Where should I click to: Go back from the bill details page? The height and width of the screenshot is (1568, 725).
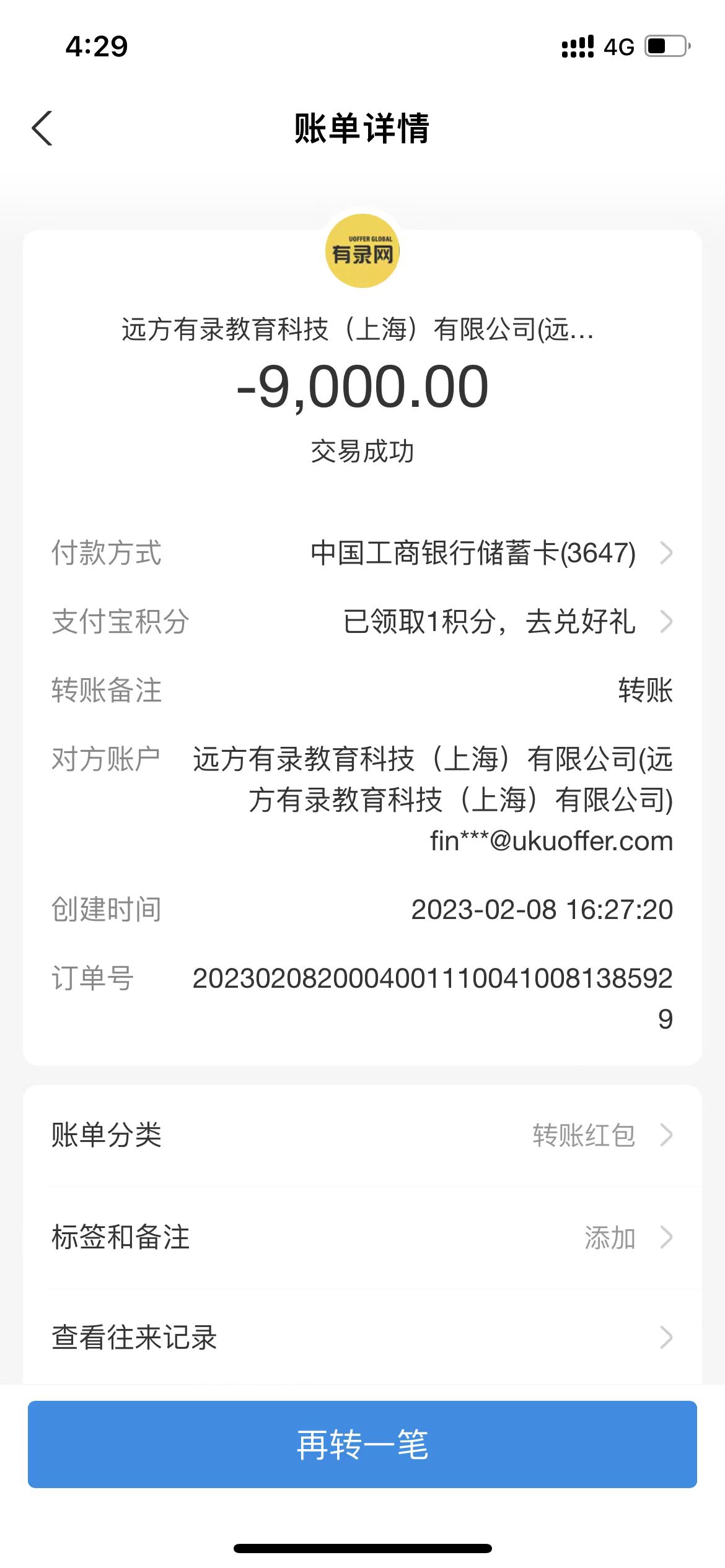point(42,129)
